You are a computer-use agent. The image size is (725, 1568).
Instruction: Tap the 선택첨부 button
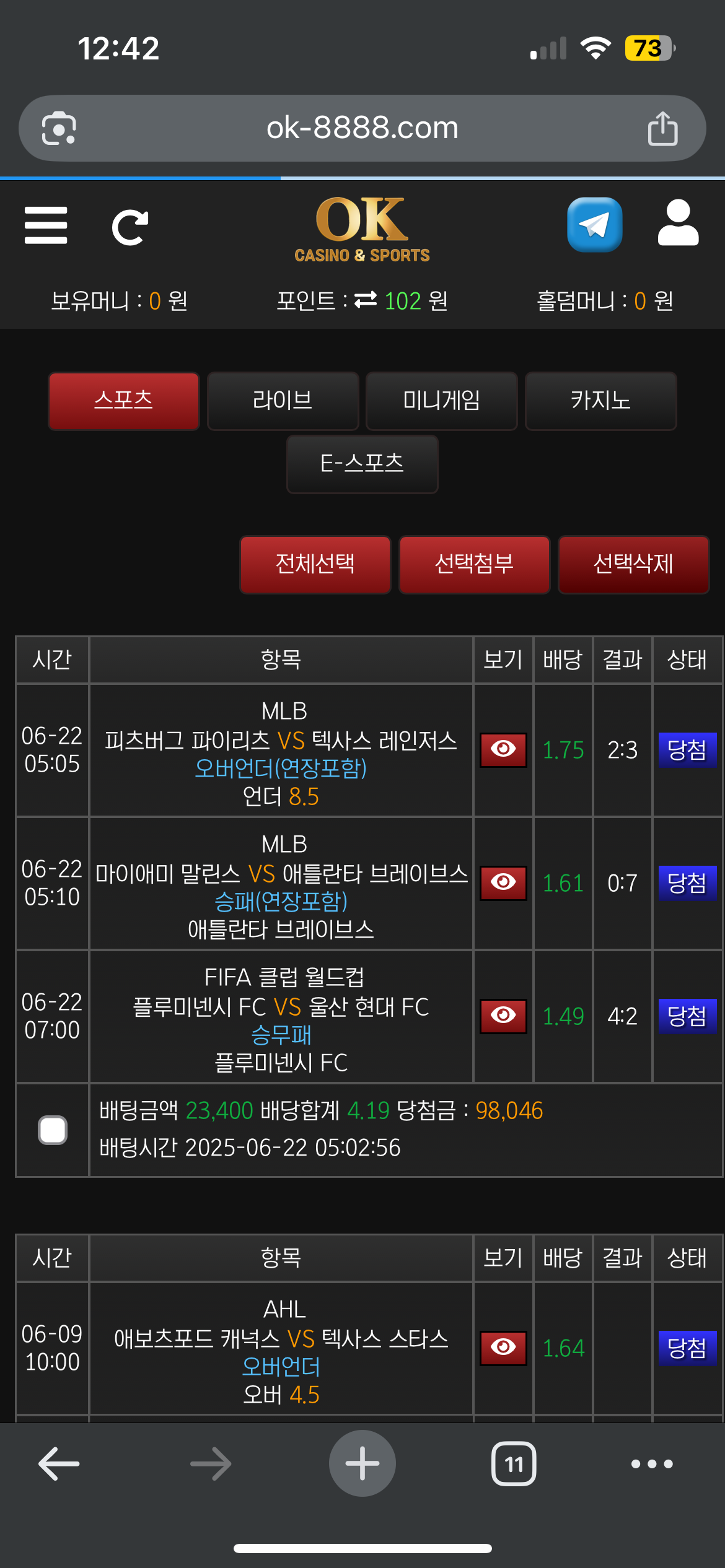[474, 564]
